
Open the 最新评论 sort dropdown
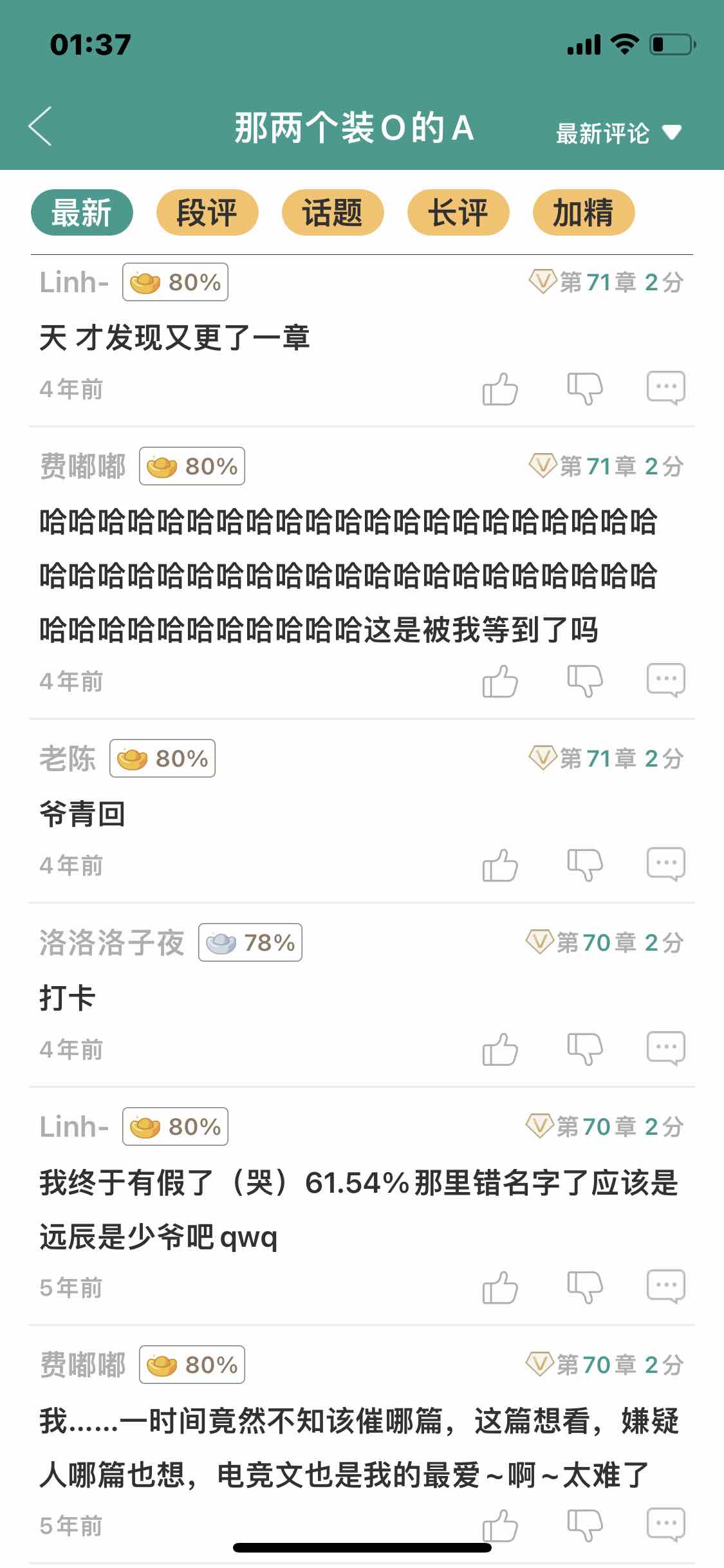(x=618, y=133)
